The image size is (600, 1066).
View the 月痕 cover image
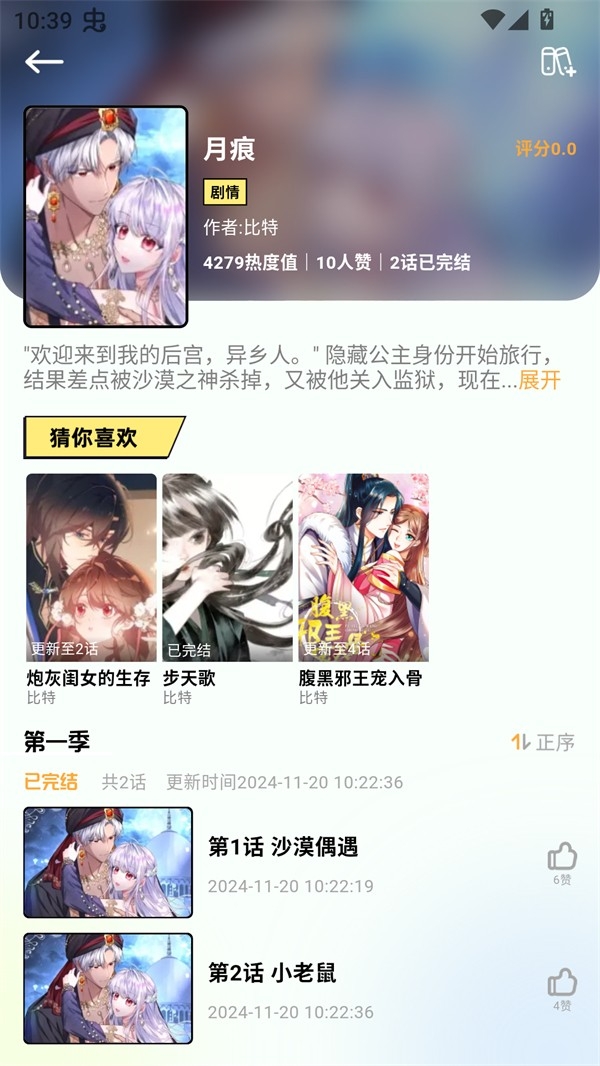pos(106,217)
